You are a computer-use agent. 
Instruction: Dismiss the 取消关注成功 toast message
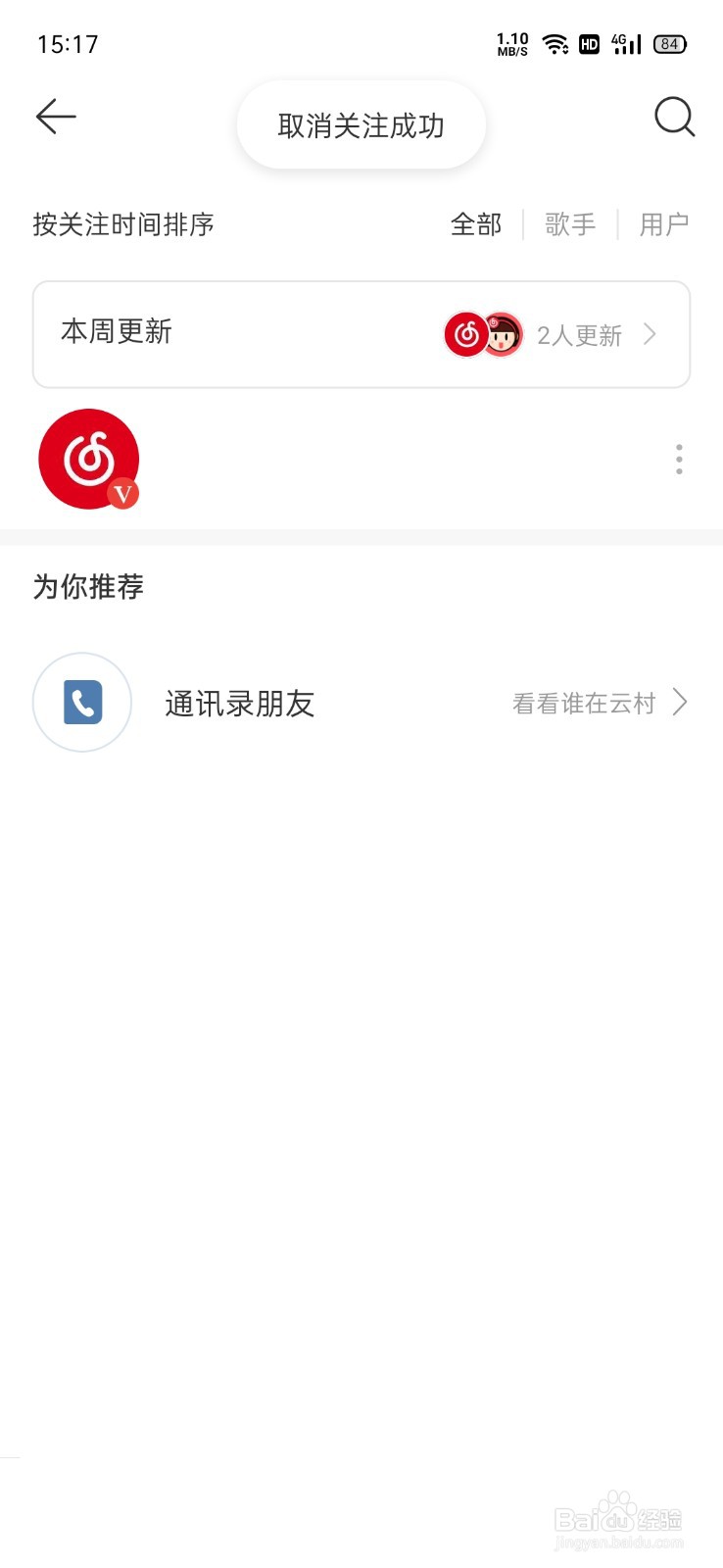coord(361,124)
